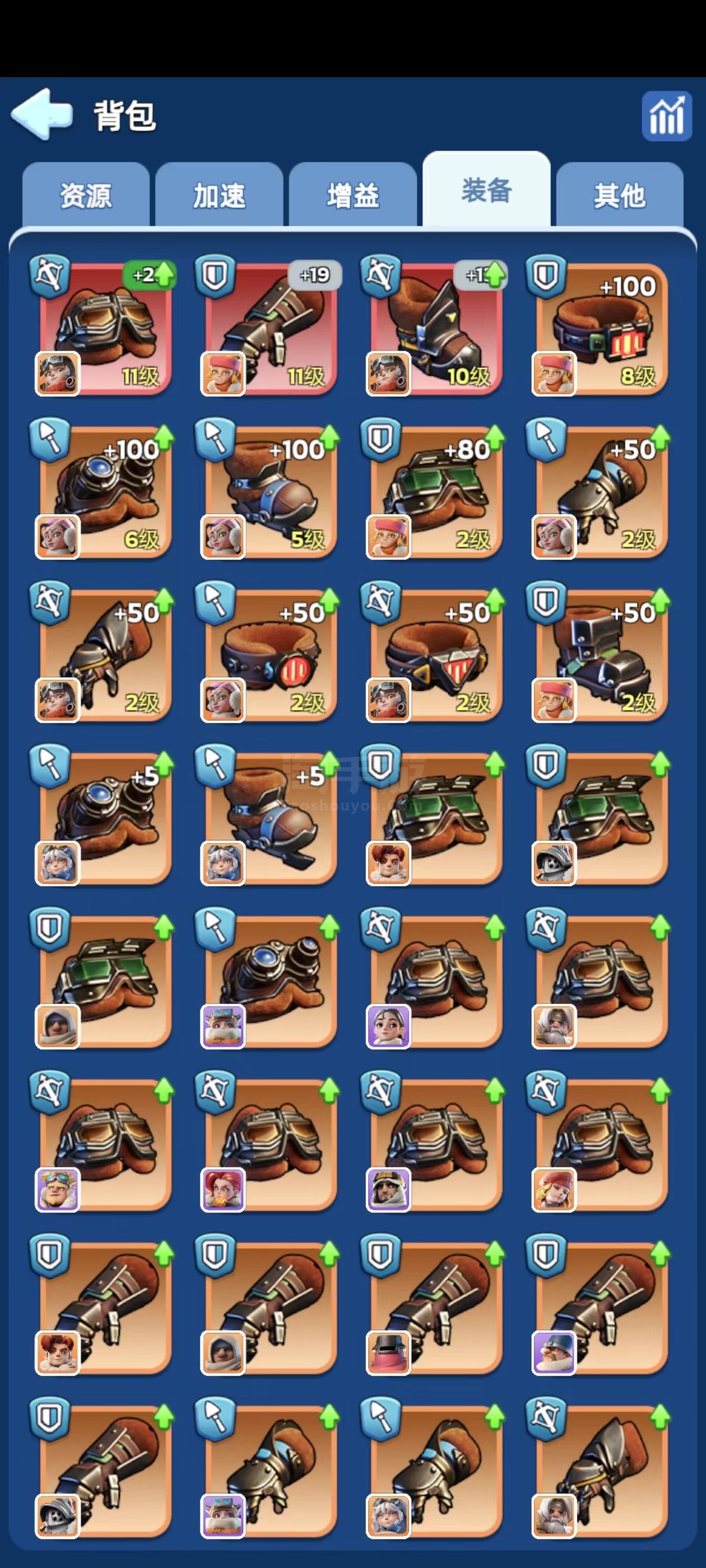Switch to the 加速 tab
The width and height of the screenshot is (706, 1568).
tap(219, 196)
